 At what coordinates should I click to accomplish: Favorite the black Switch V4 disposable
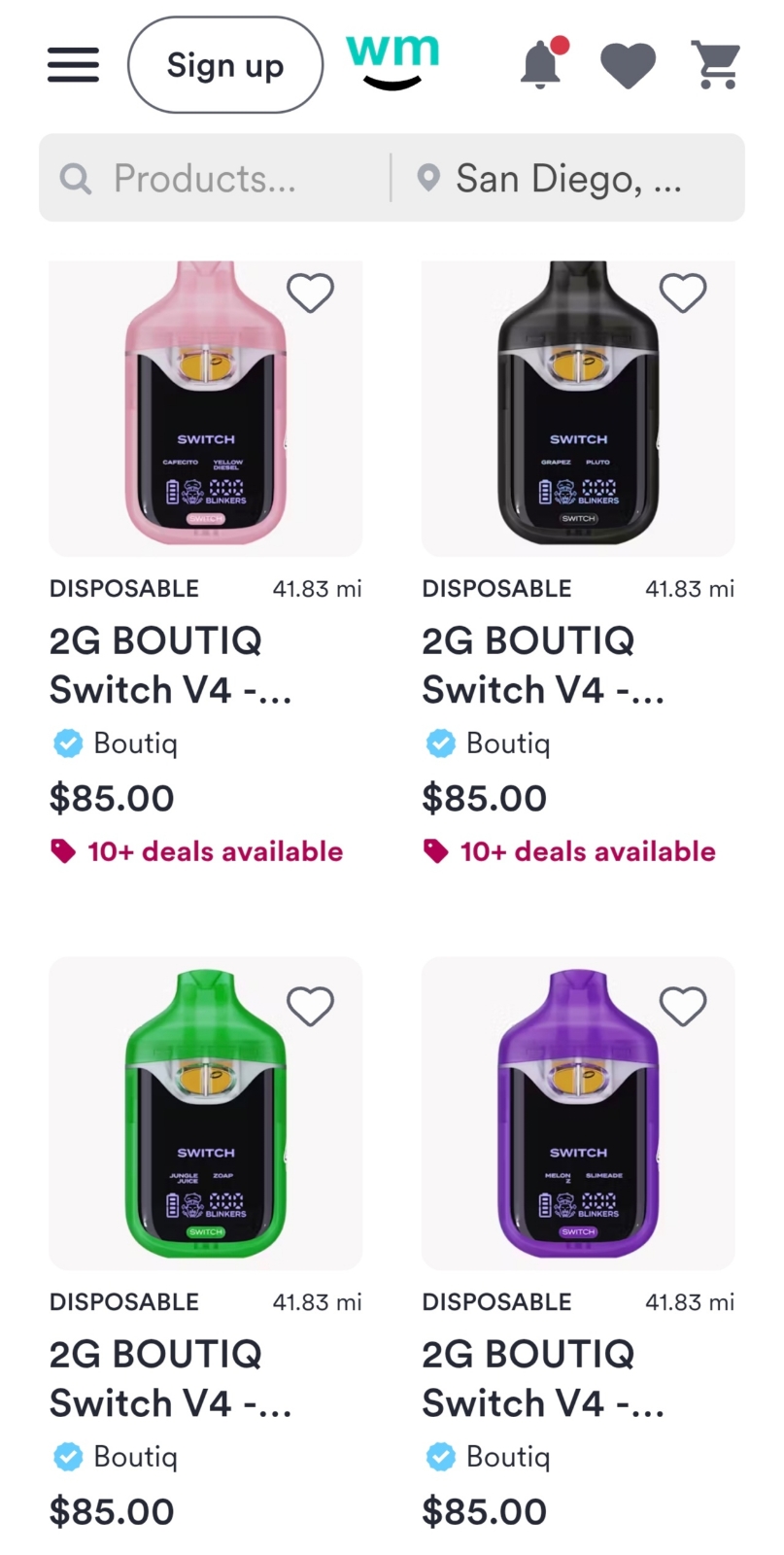point(683,293)
